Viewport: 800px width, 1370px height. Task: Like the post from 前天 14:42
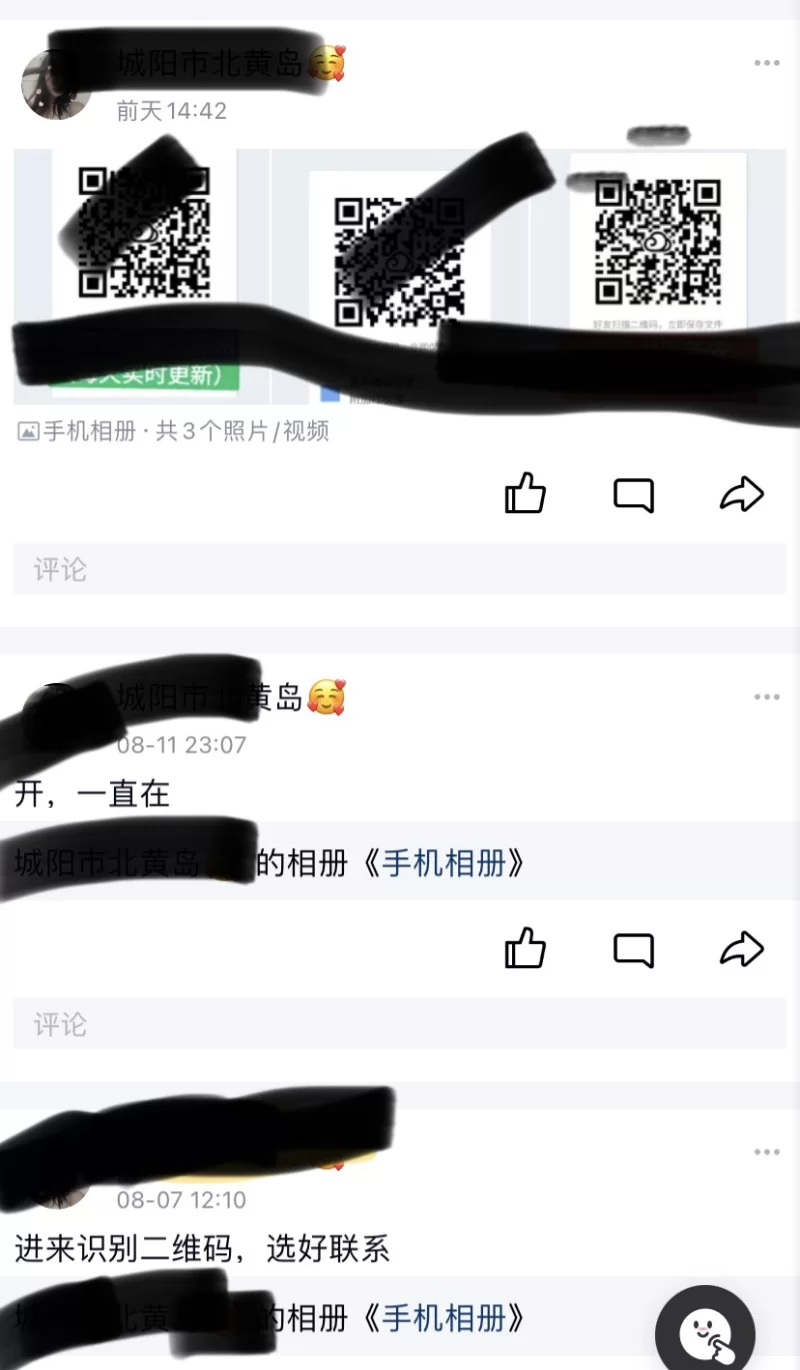coord(525,494)
